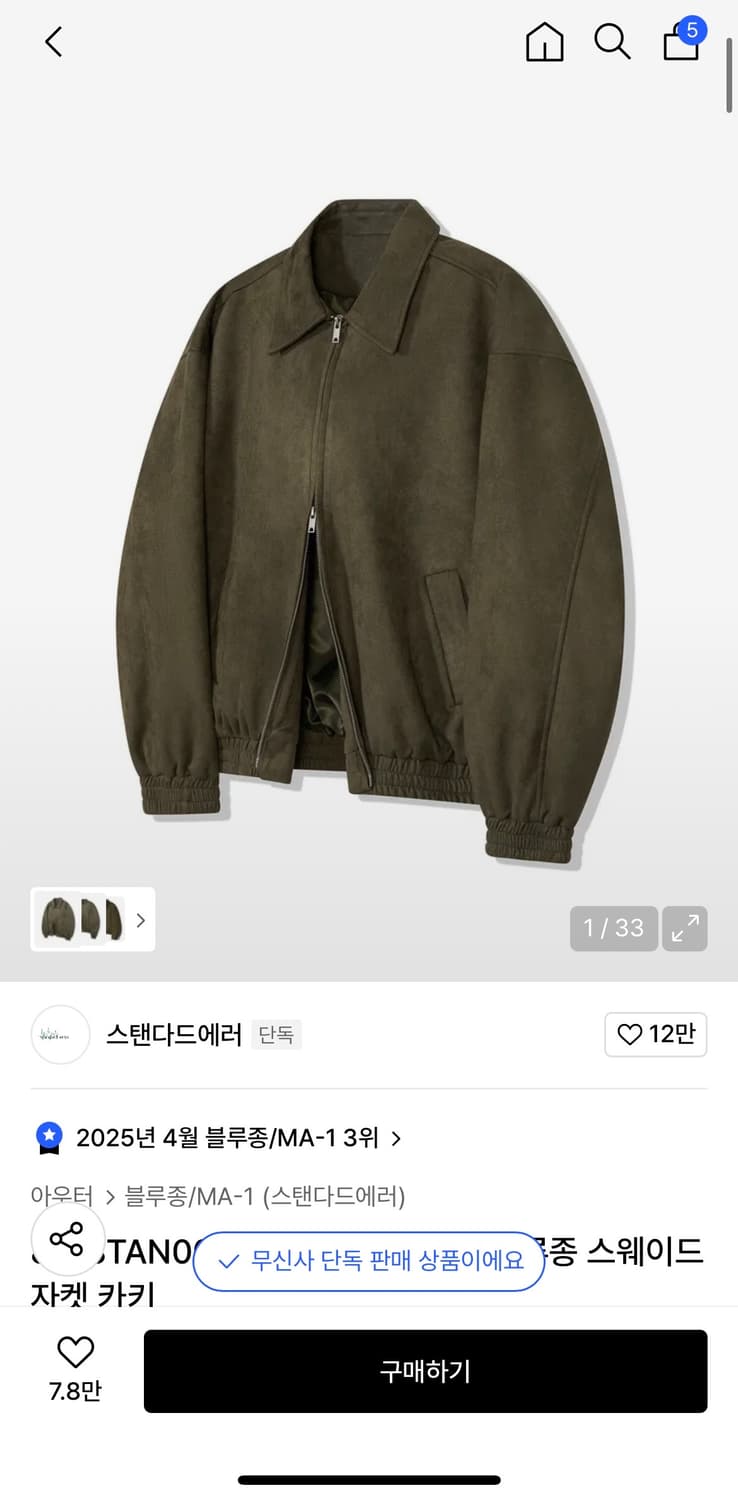Select the brand logo circle for 스탠다드에러
The width and height of the screenshot is (738, 1500).
(x=60, y=1035)
